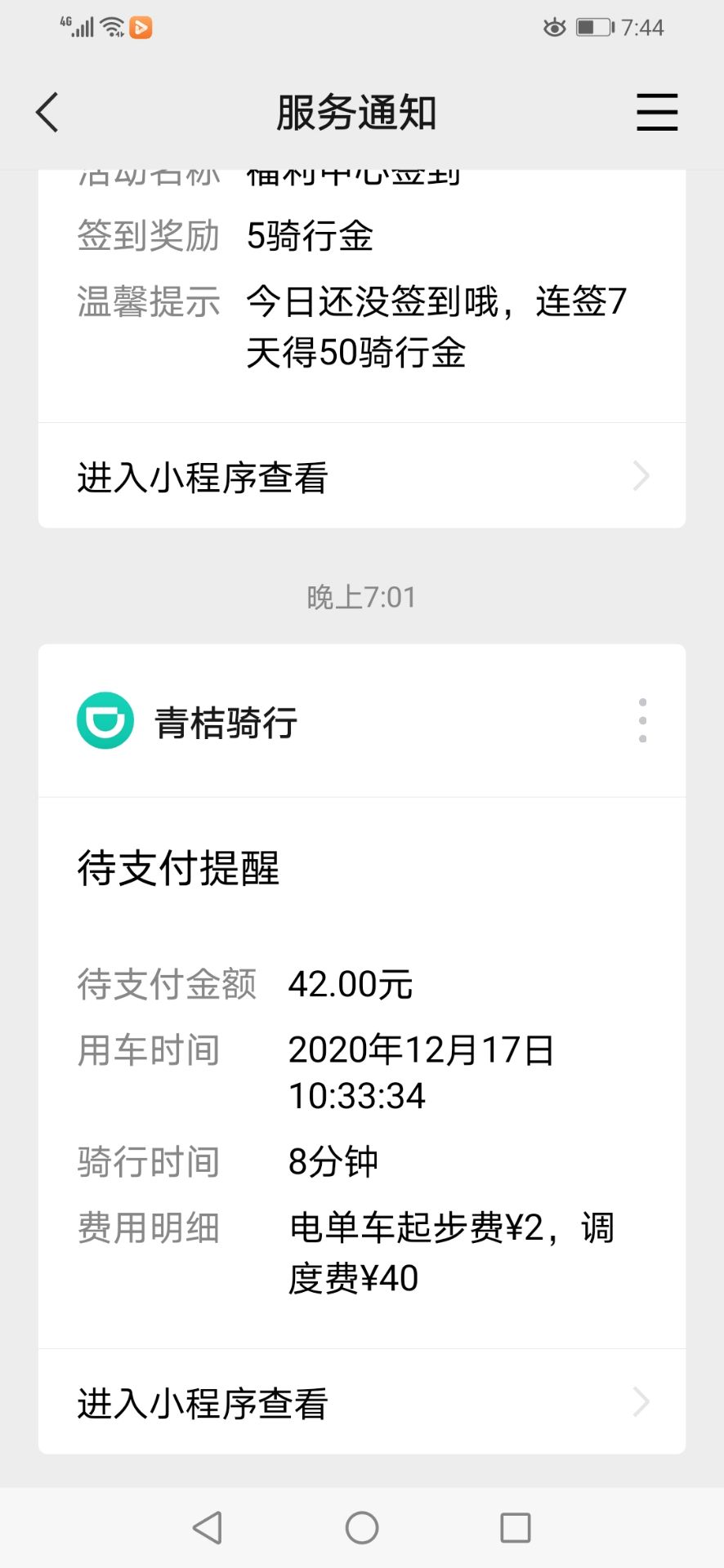This screenshot has width=724, height=1568.
Task: Open 进入小程序查看 under the 待支付提醒 card
Action: coord(361,1403)
